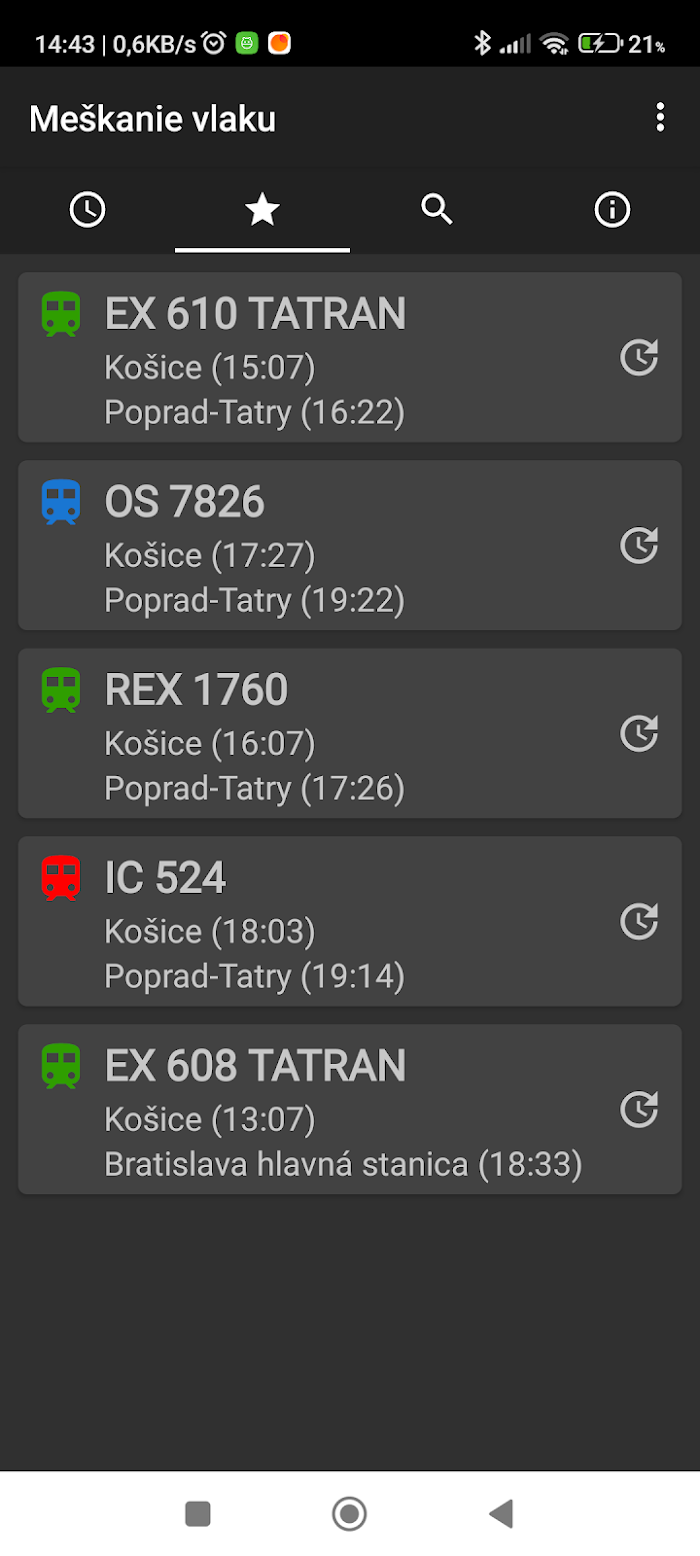
Task: Switch to the search tab
Action: point(437,210)
